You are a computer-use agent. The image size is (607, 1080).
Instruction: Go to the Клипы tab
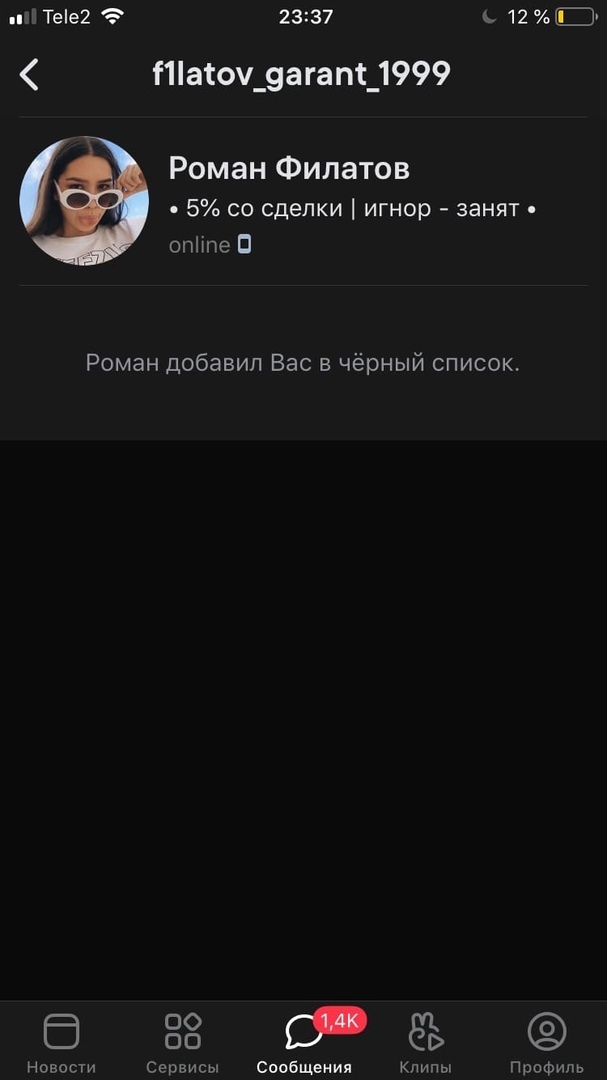425,1042
